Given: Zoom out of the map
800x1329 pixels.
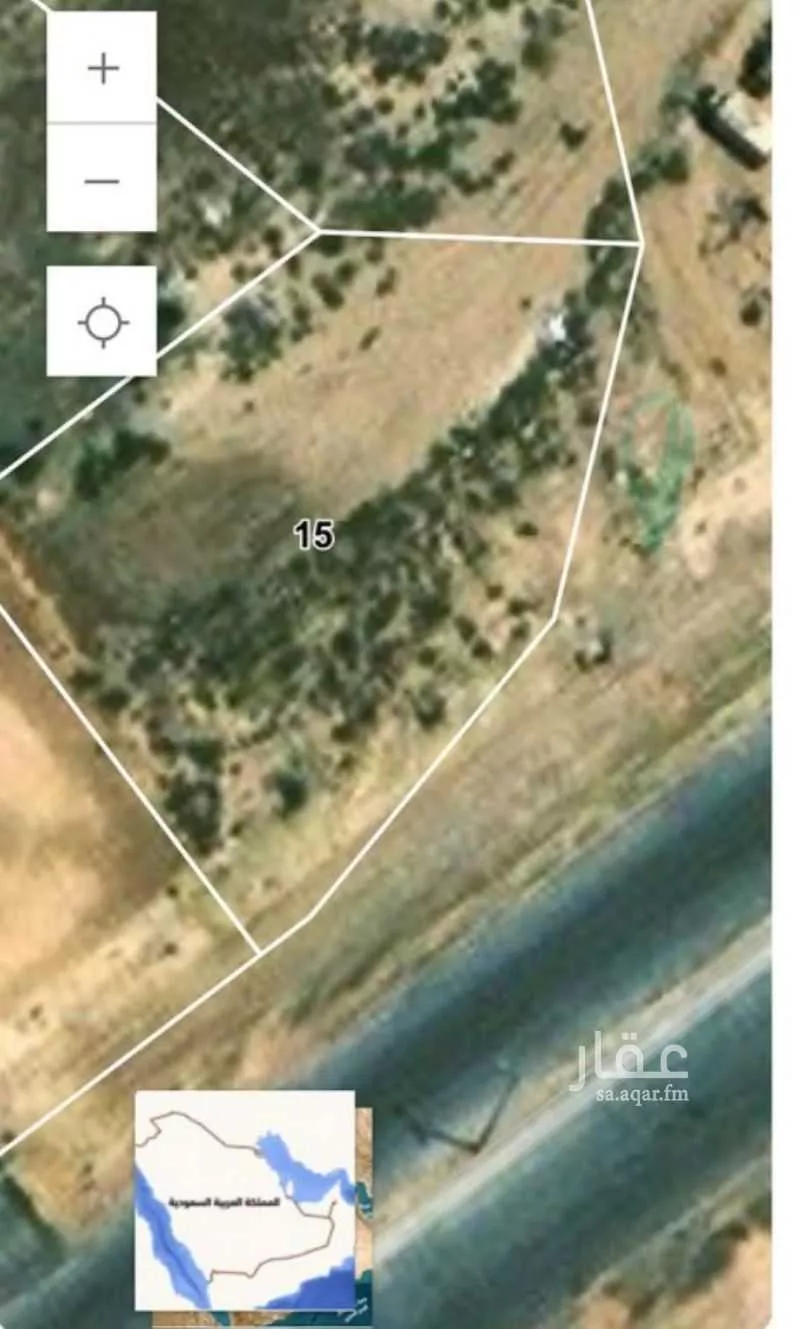Looking at the screenshot, I should (x=102, y=181).
